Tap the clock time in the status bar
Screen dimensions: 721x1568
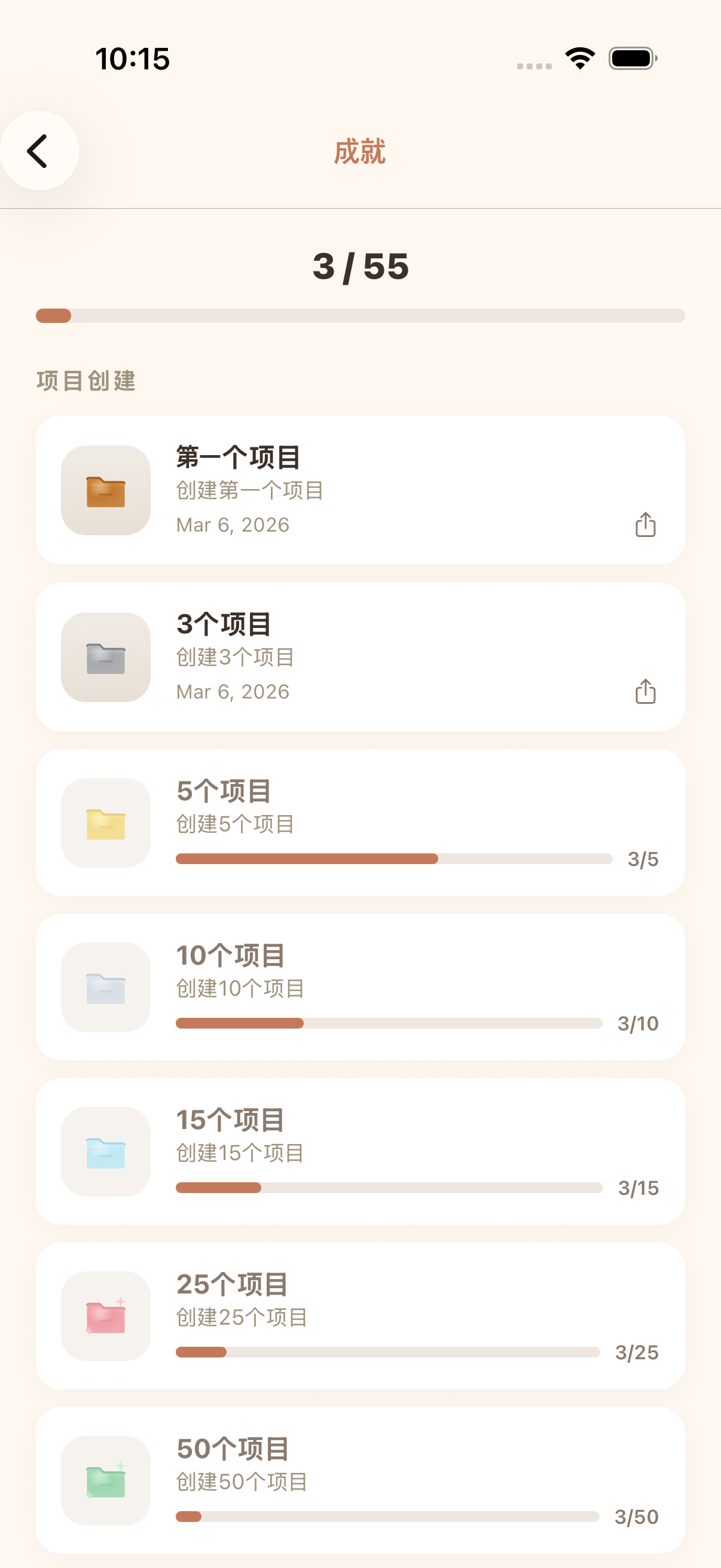click(x=132, y=58)
